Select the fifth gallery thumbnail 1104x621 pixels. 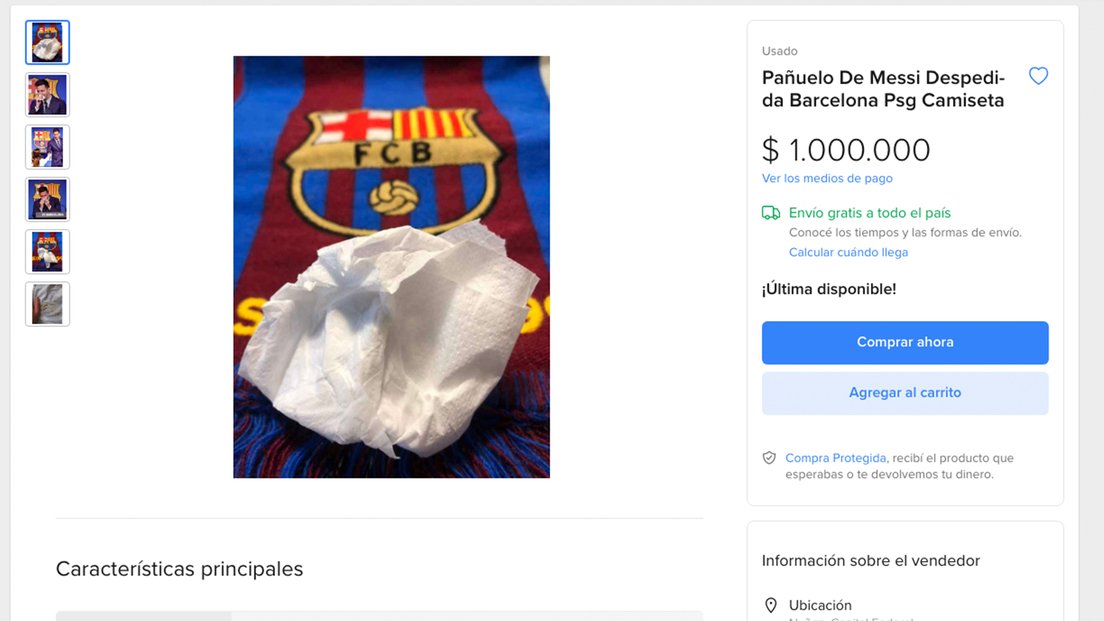48,252
